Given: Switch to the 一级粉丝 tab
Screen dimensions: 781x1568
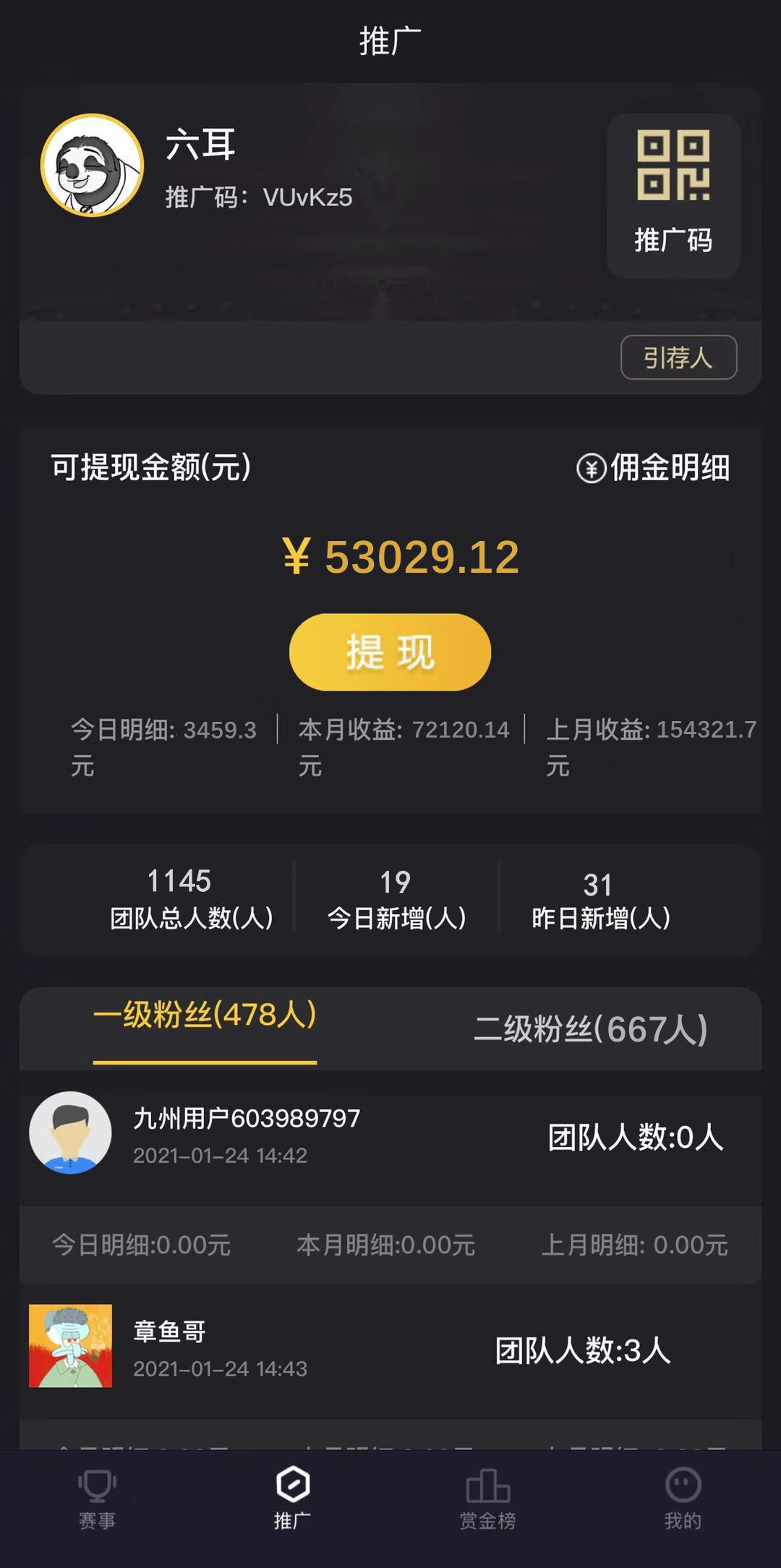Looking at the screenshot, I should point(205,1015).
